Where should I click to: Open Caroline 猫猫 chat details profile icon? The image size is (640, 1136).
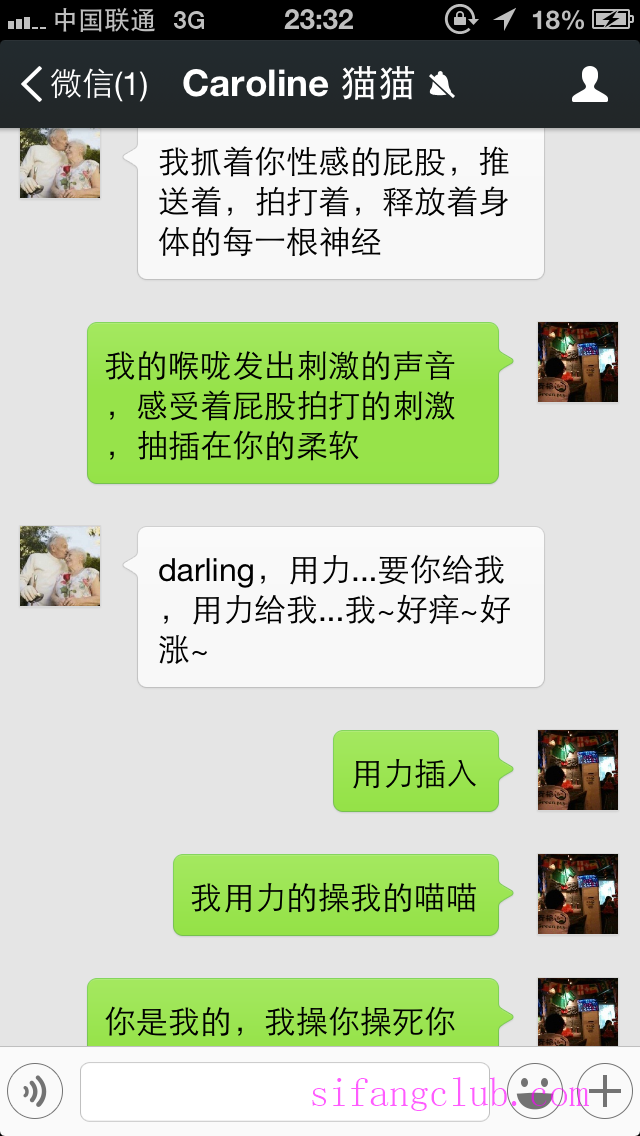click(x=590, y=84)
